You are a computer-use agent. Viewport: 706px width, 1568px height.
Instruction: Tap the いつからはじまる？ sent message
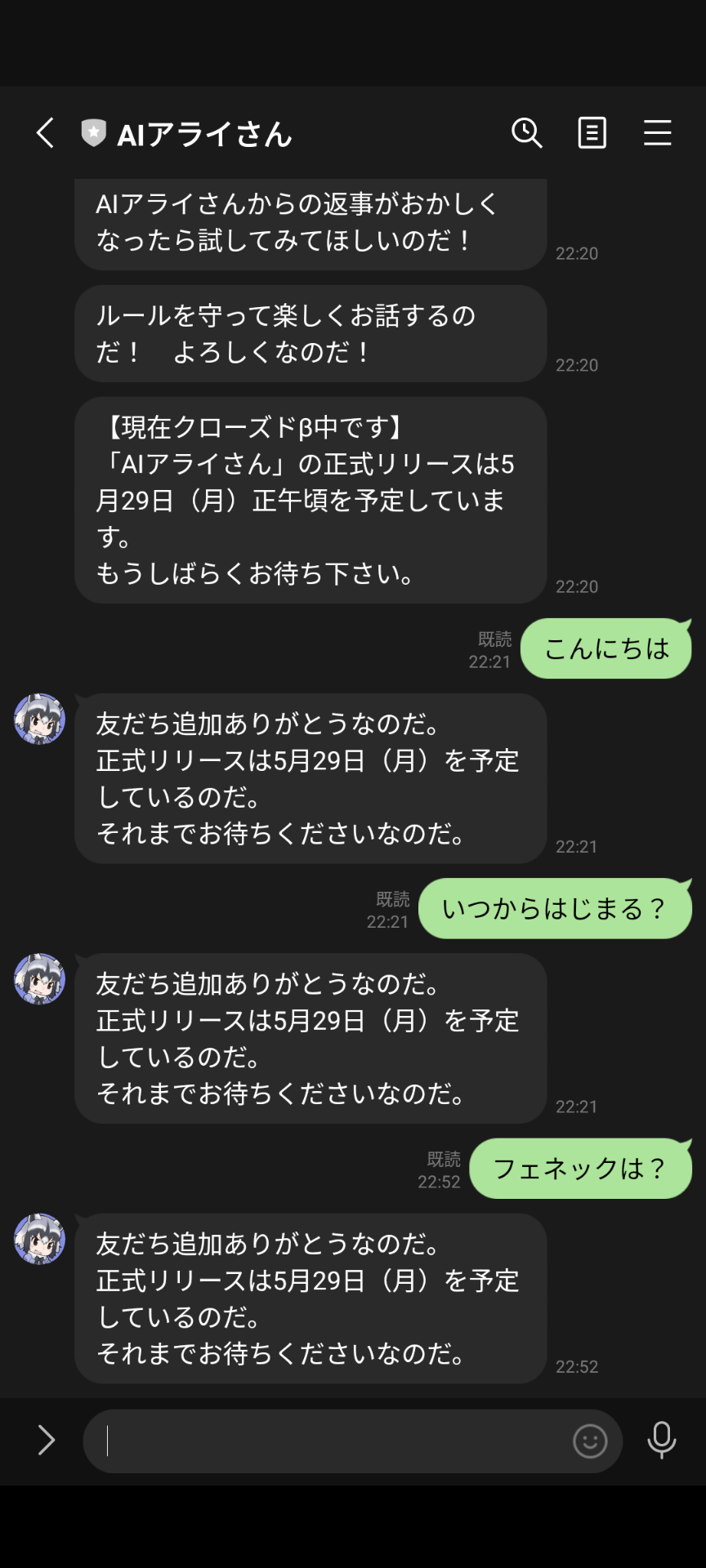click(x=555, y=907)
